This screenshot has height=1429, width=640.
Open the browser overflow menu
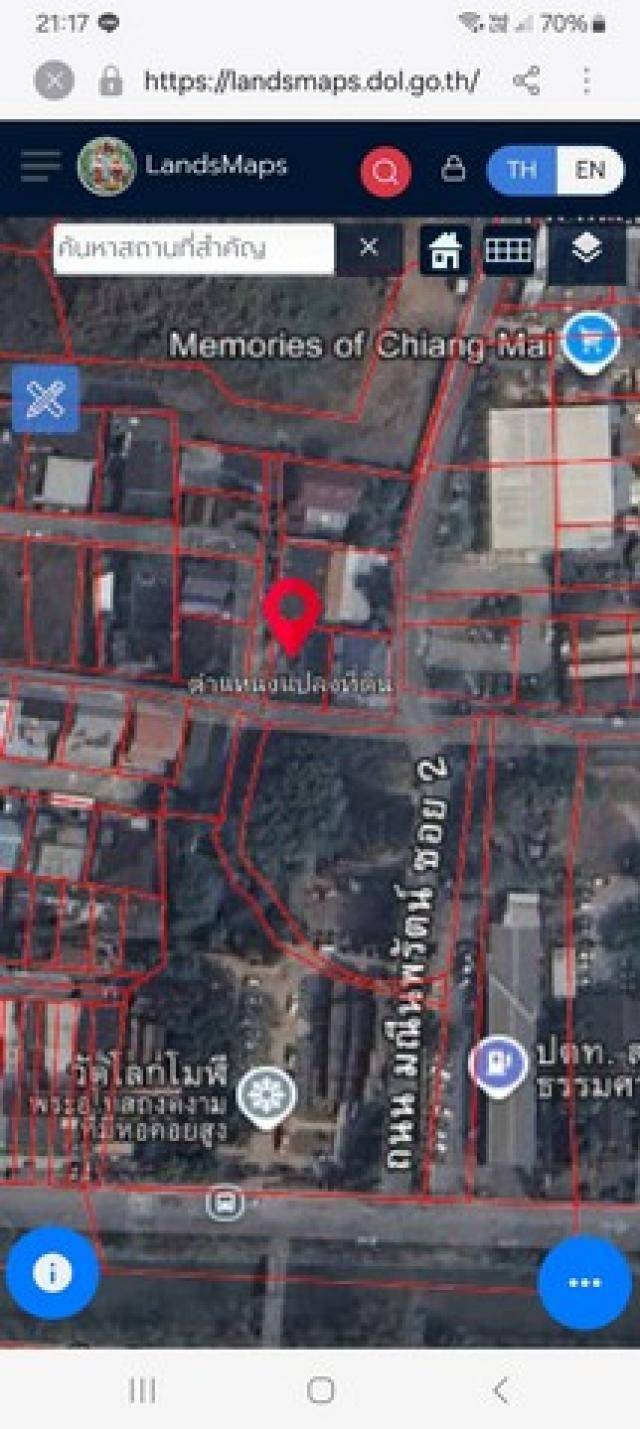587,81
